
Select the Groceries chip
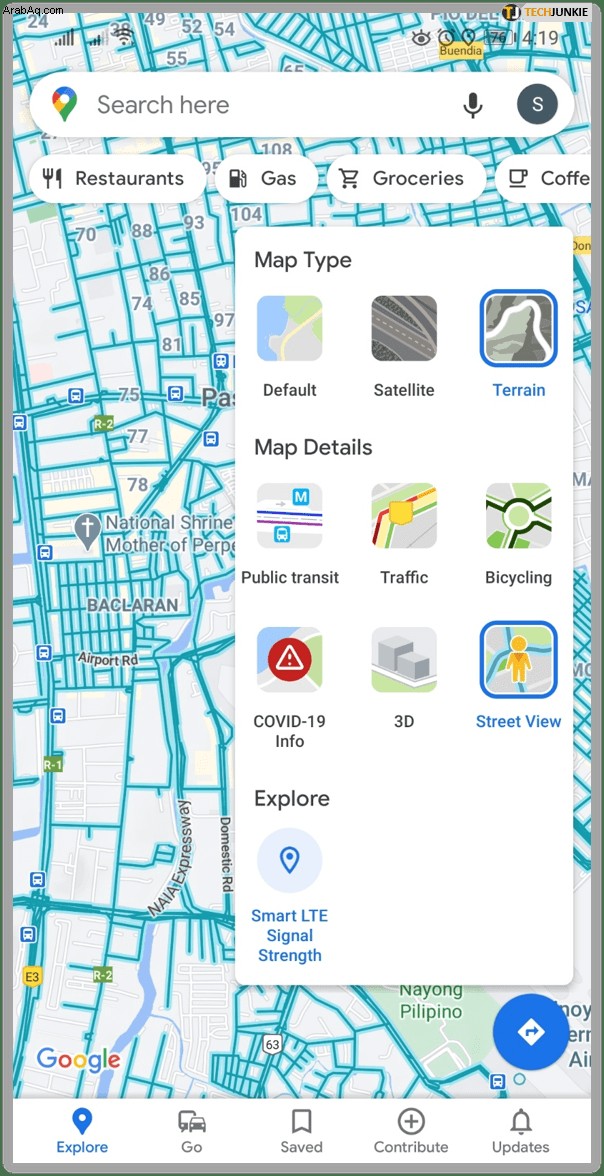click(x=404, y=179)
